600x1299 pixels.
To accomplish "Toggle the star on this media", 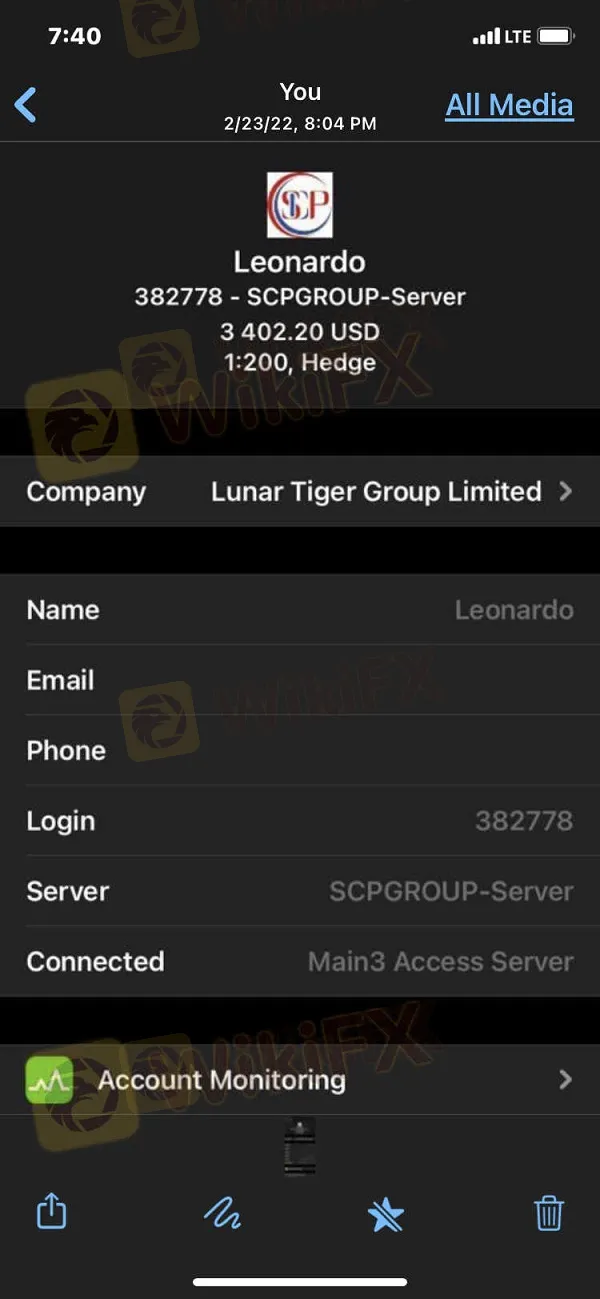I will (x=386, y=1214).
